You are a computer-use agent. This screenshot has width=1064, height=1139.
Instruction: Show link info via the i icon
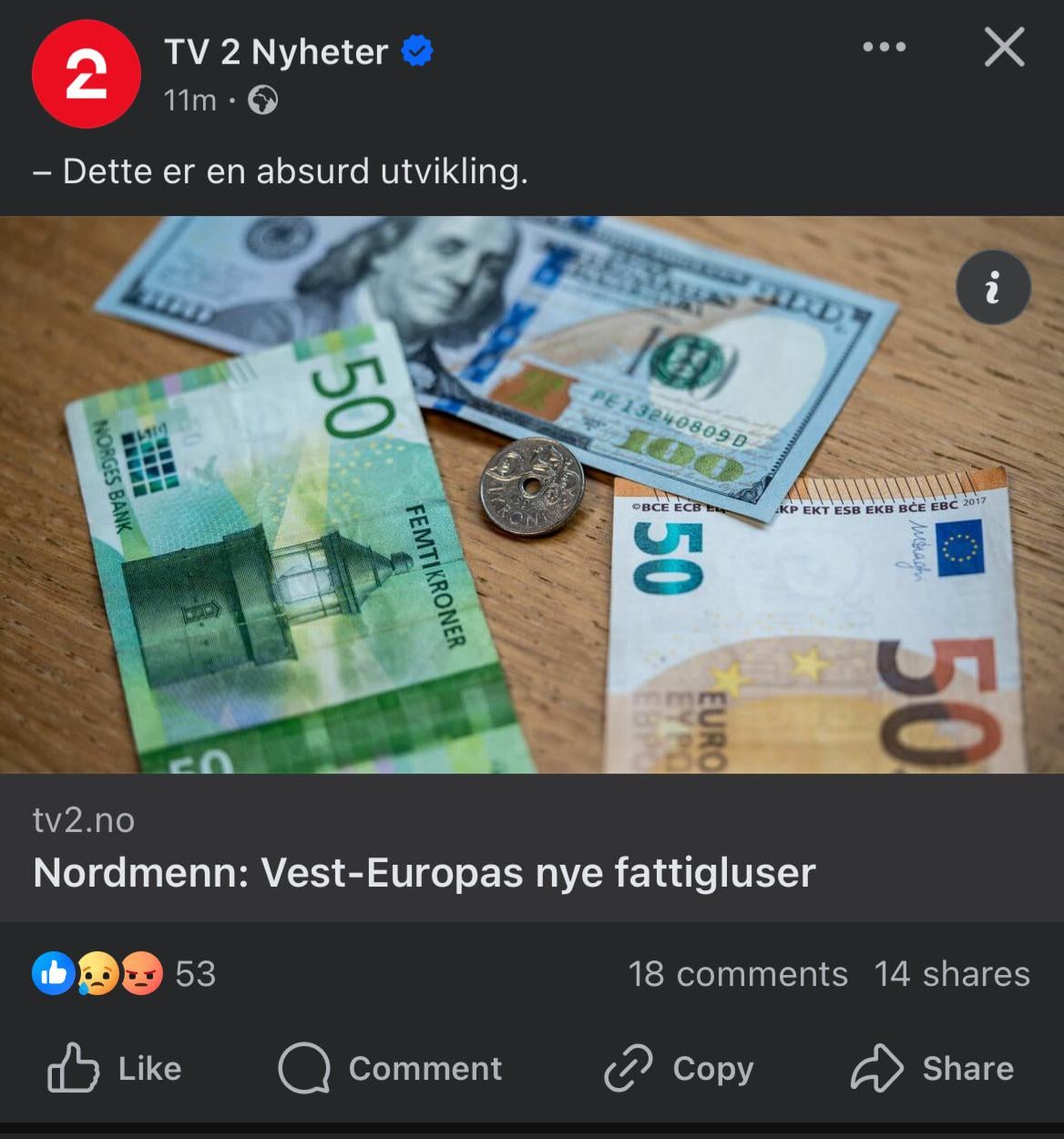pos(993,287)
